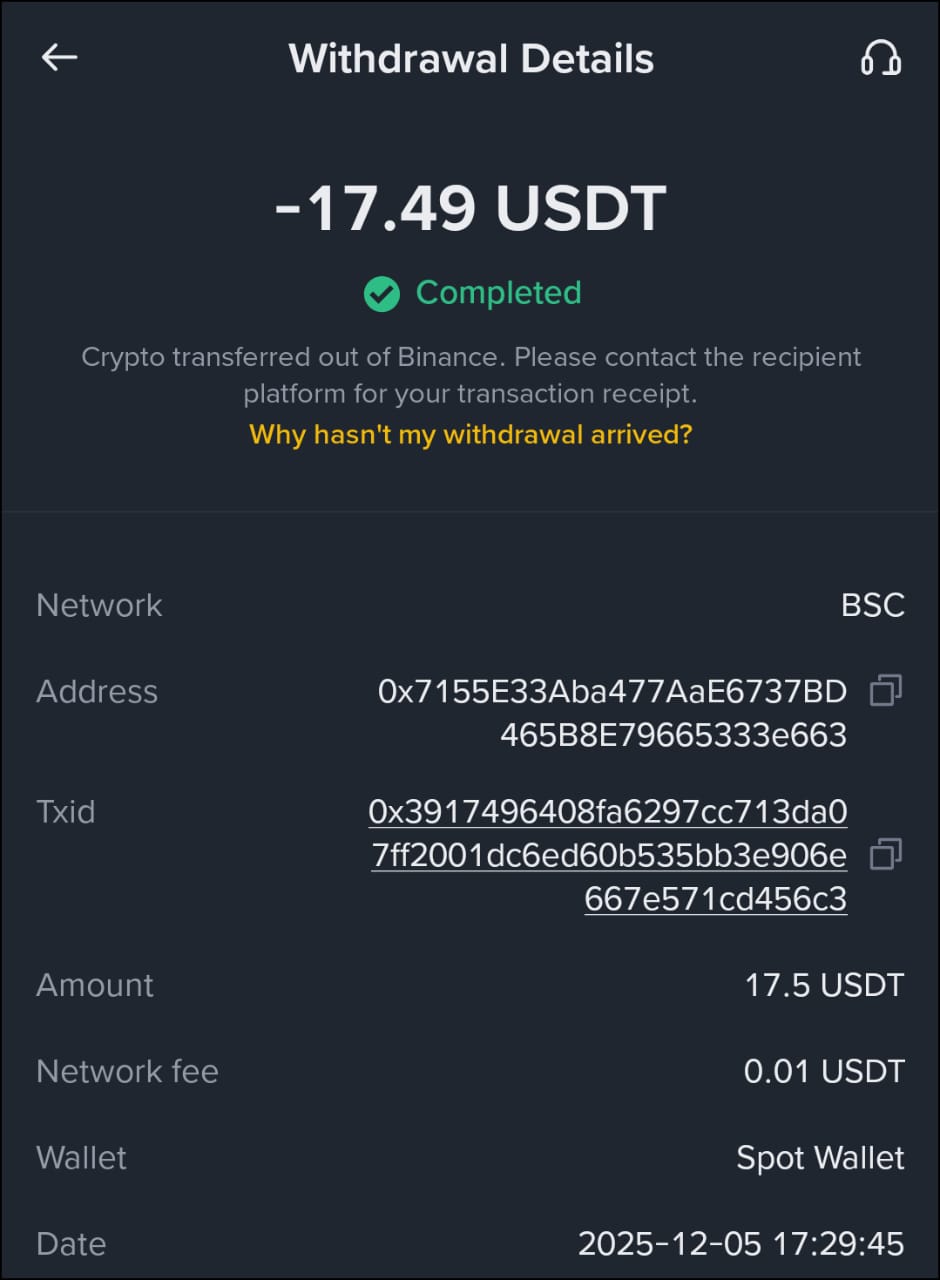
Task: Click the -17.49 USDT amount header
Action: coord(470,207)
